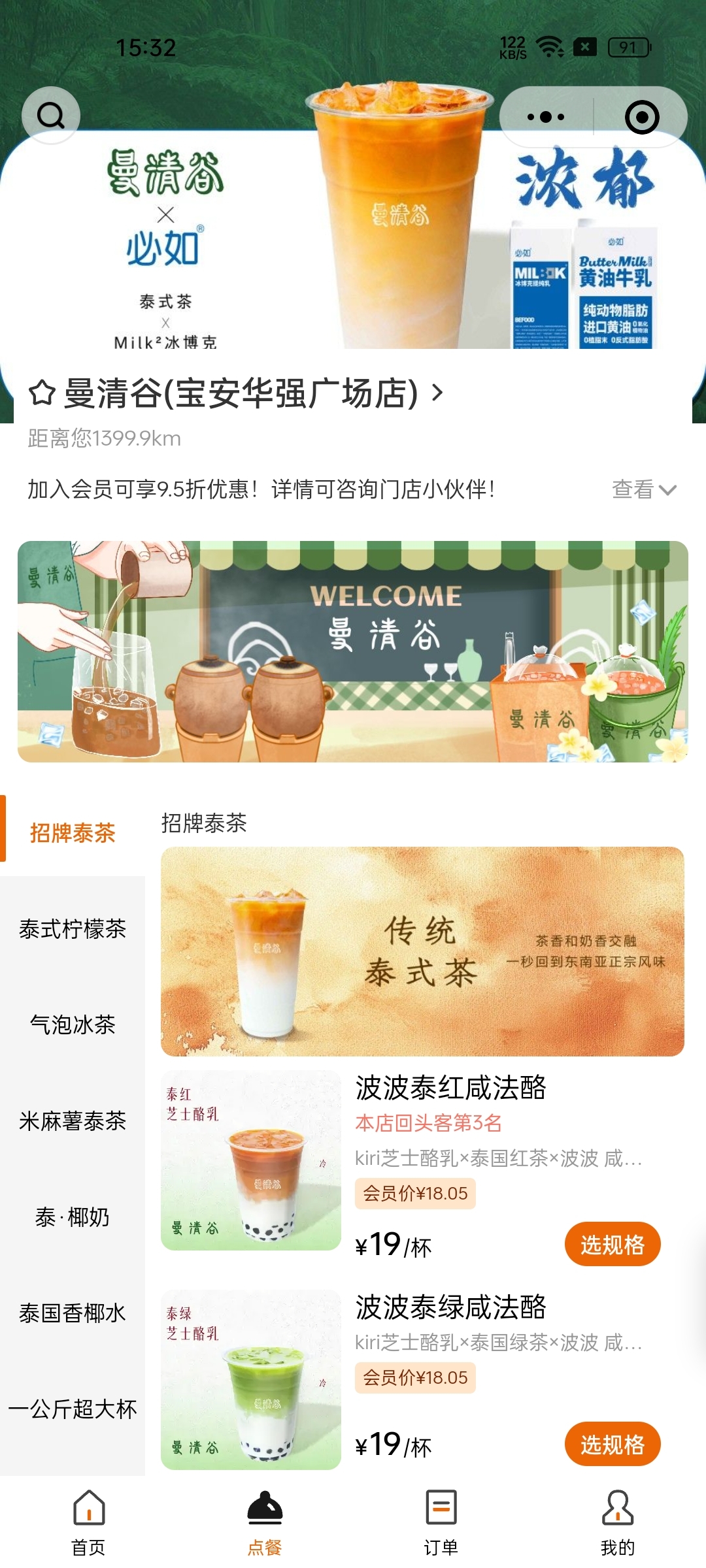Switch to the 气泡冰茶 category
Viewport: 706px width, 1568px height.
[73, 1024]
